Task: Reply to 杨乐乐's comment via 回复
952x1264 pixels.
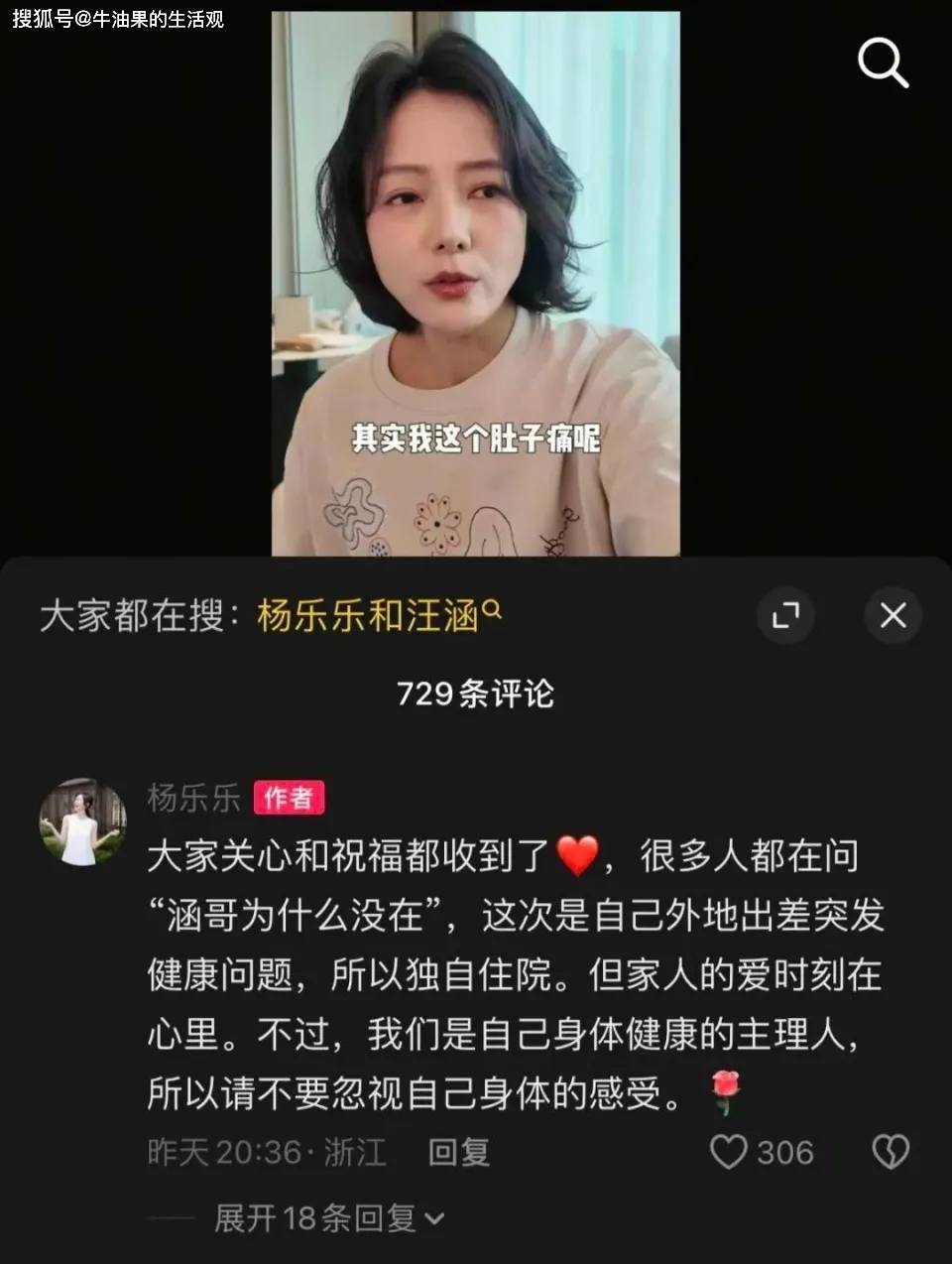Action: (x=458, y=1152)
